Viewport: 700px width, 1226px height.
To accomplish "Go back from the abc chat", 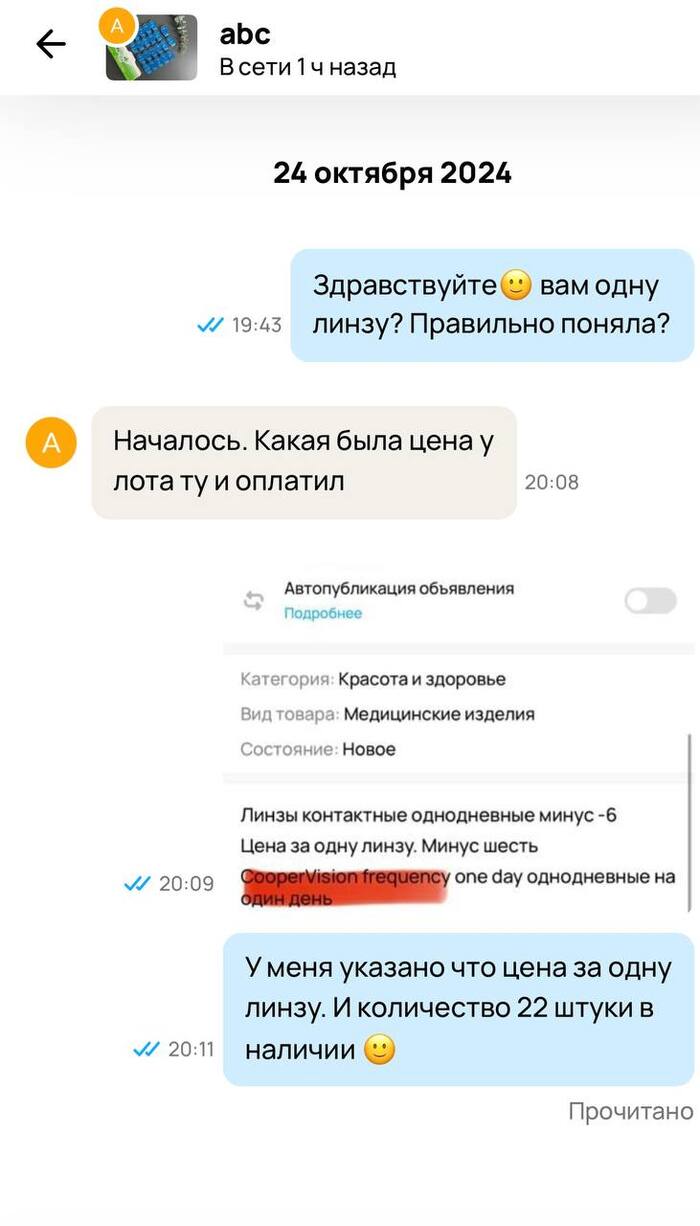I will 50,44.
